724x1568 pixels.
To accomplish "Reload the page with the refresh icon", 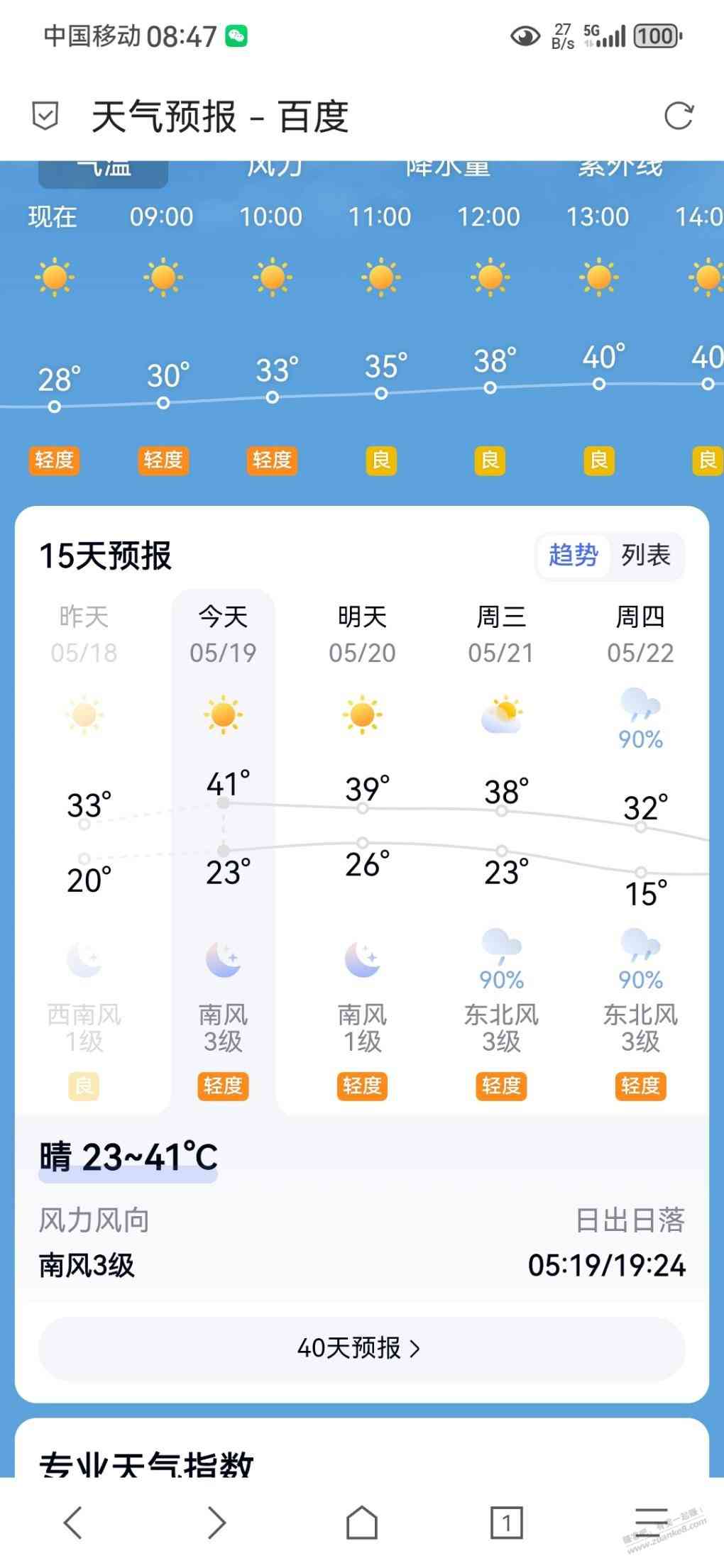I will pos(678,116).
